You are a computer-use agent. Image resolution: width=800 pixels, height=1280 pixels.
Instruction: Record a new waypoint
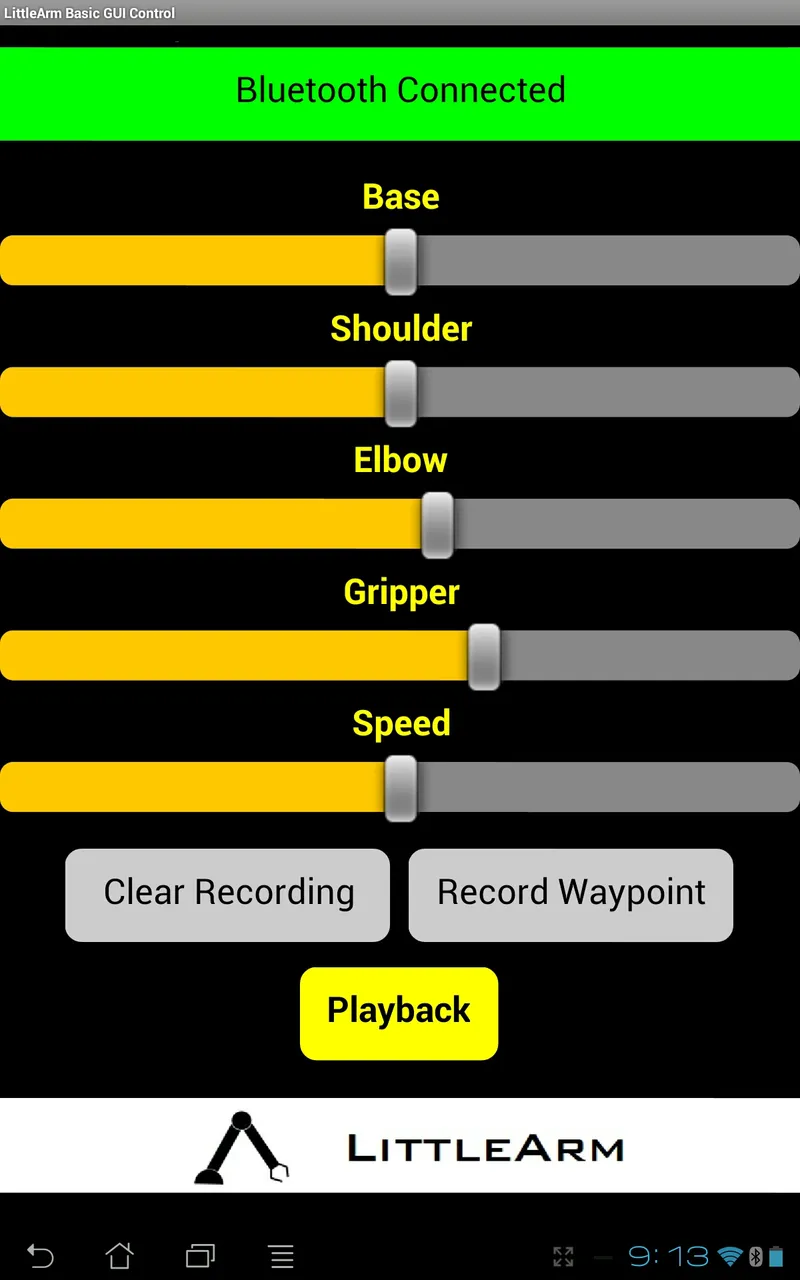(x=571, y=895)
